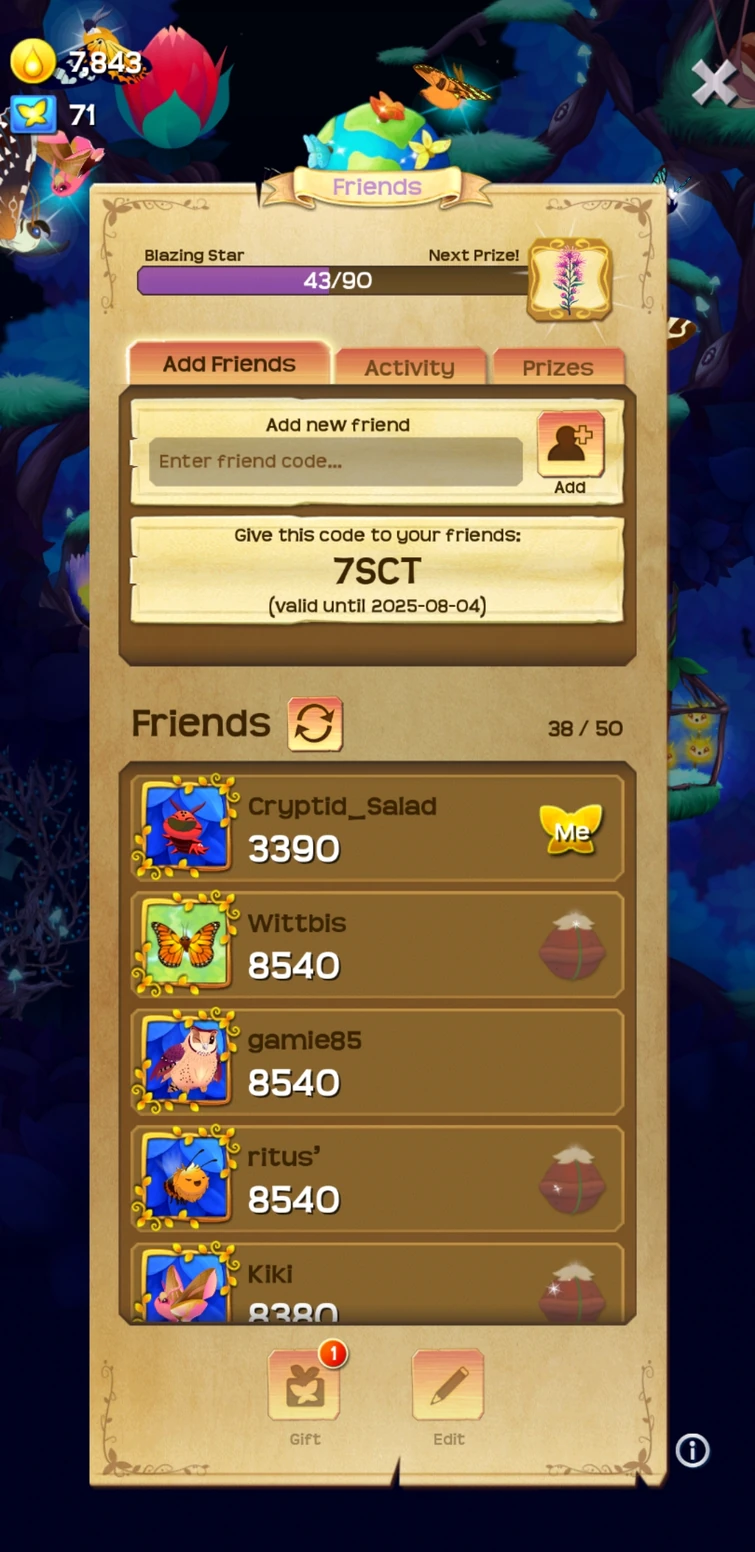Open the info circle icon
The image size is (755, 1552).
click(x=692, y=1450)
